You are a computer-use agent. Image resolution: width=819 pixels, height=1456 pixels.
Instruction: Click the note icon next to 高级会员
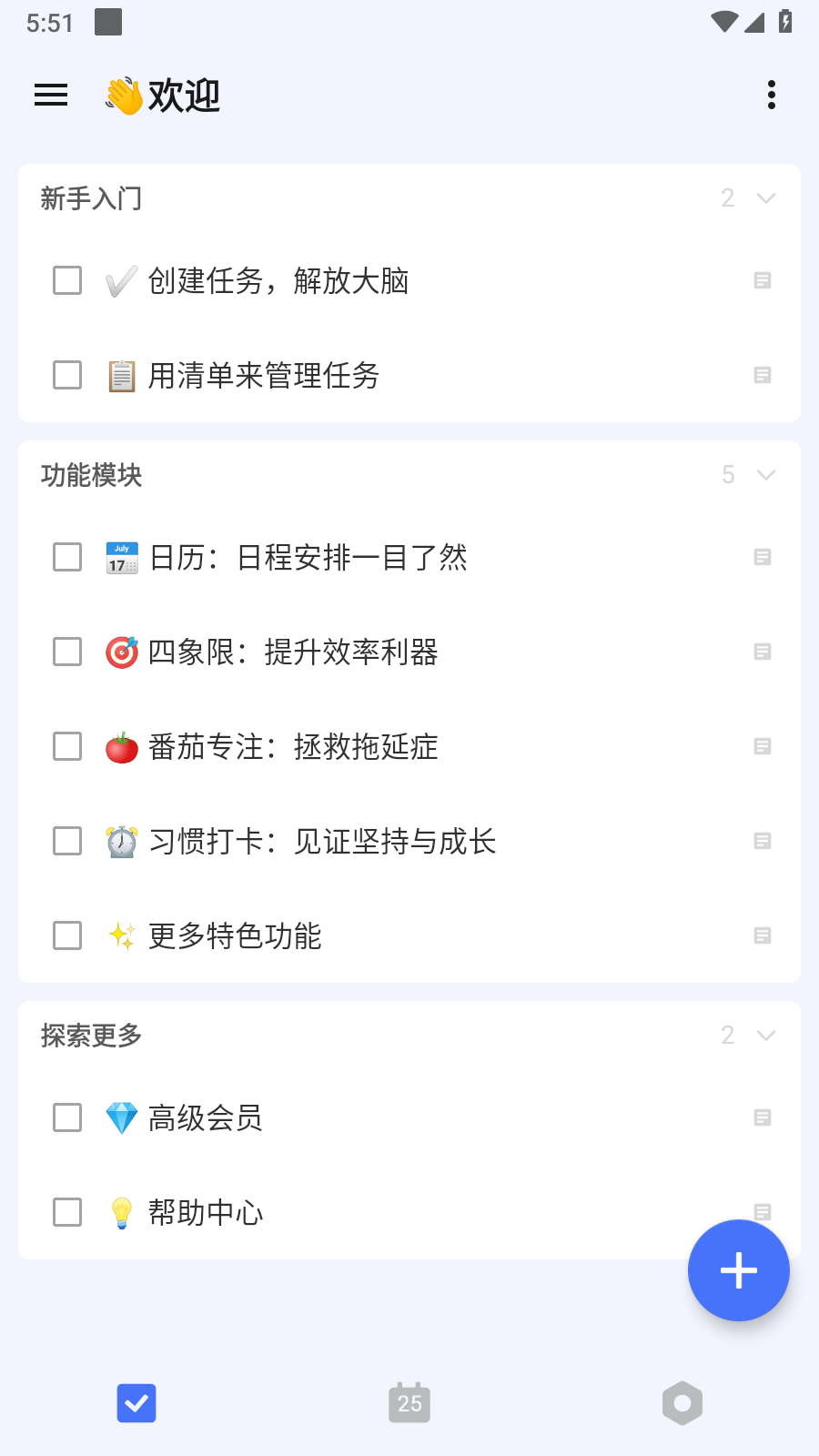tap(762, 1117)
